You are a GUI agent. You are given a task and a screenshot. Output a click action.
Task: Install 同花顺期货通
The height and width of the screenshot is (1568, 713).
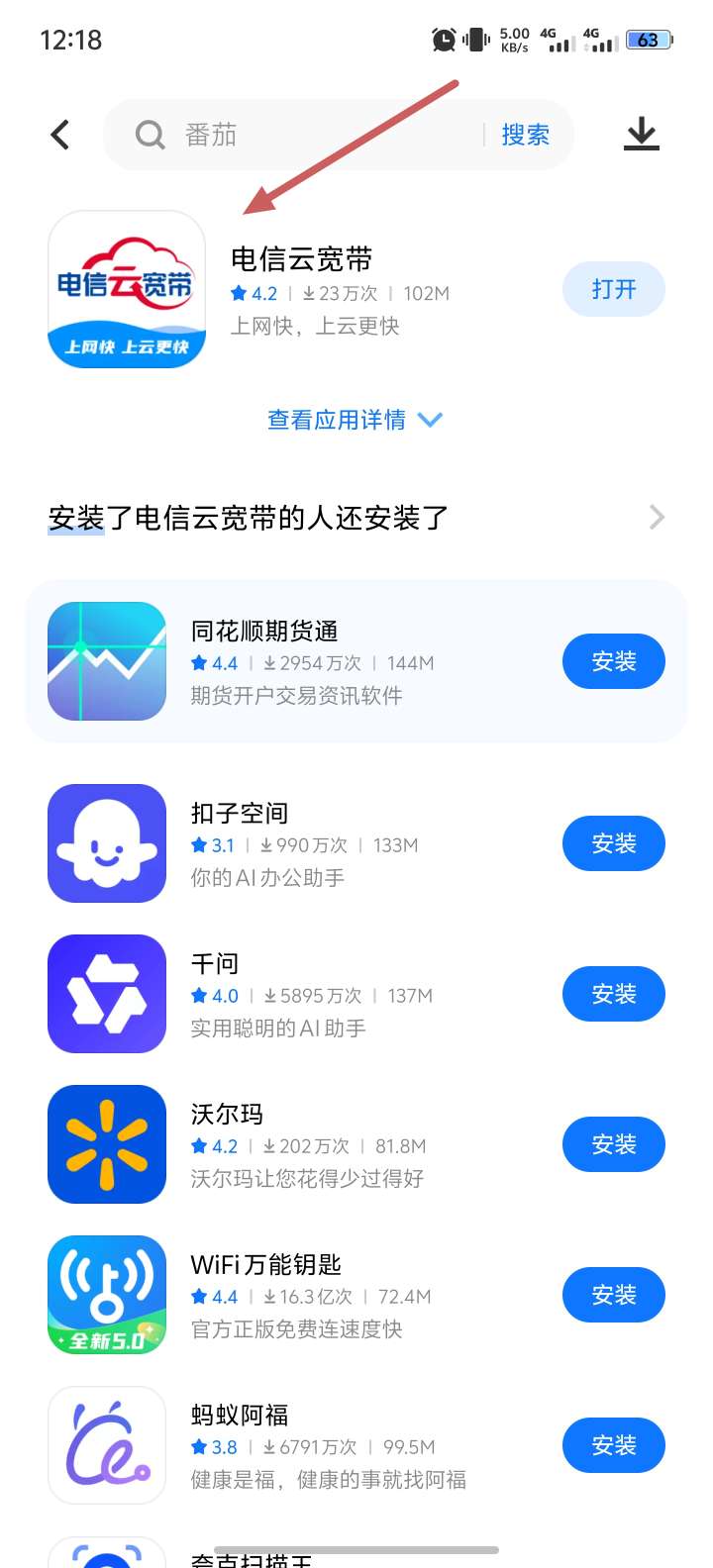(x=613, y=661)
